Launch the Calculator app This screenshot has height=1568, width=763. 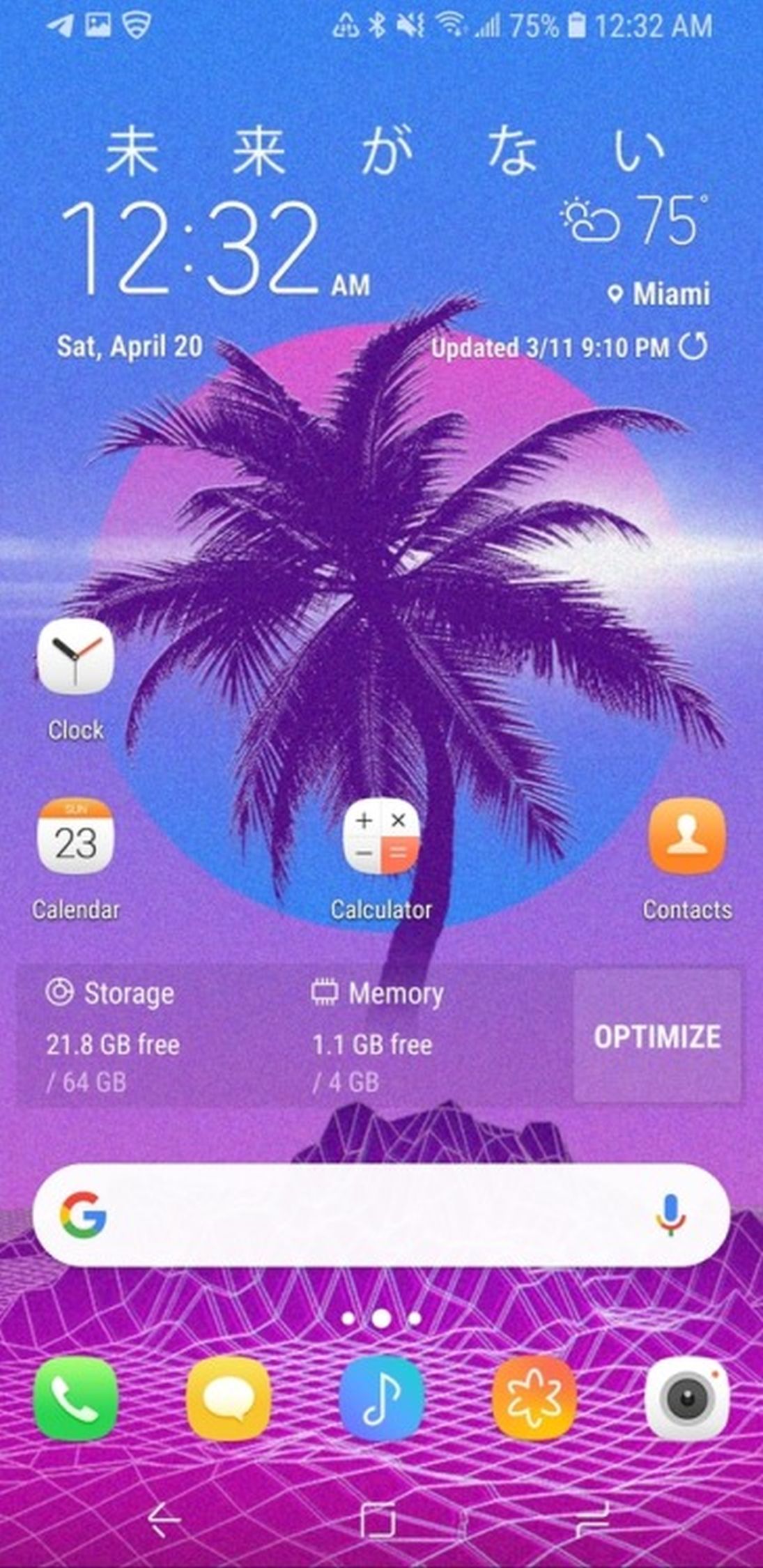click(x=381, y=838)
